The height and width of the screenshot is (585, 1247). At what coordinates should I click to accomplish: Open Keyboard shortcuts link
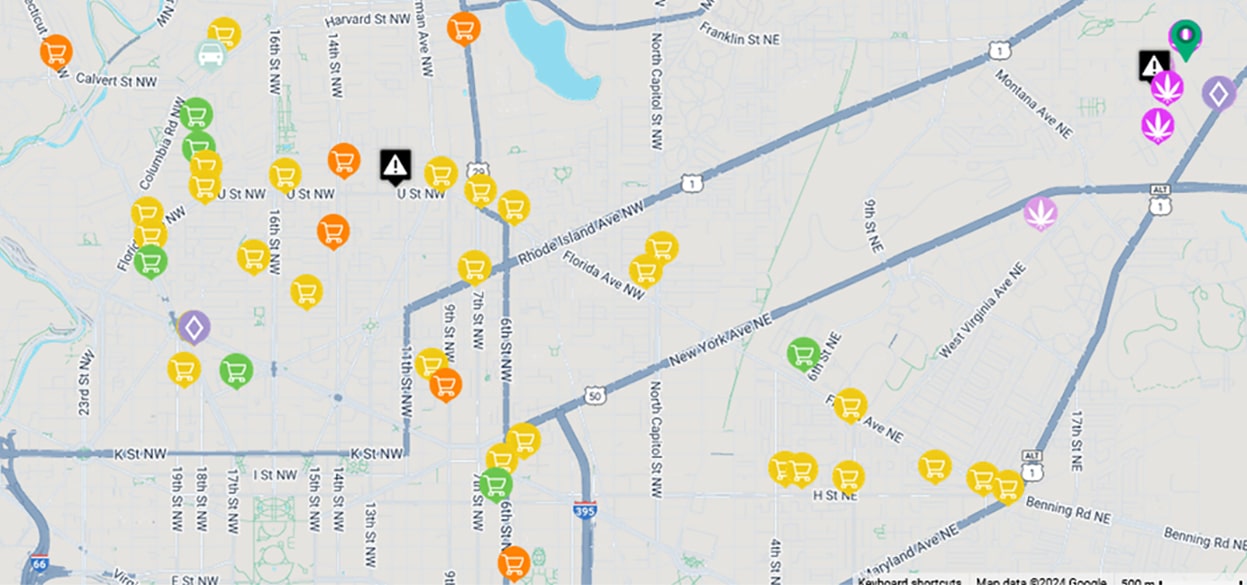click(x=909, y=580)
